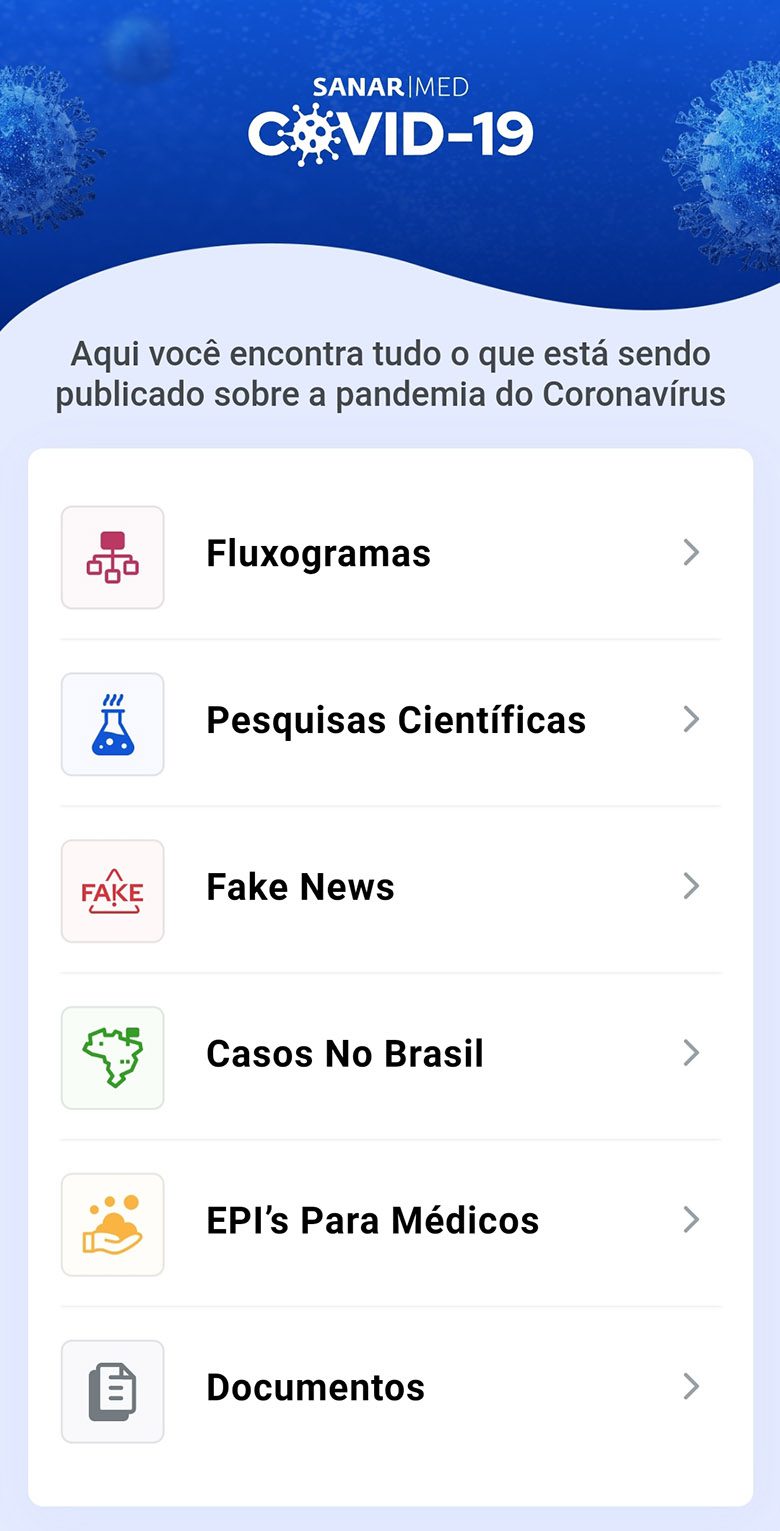Tap the Documentos entry
780x1531 pixels.
(x=390, y=1389)
